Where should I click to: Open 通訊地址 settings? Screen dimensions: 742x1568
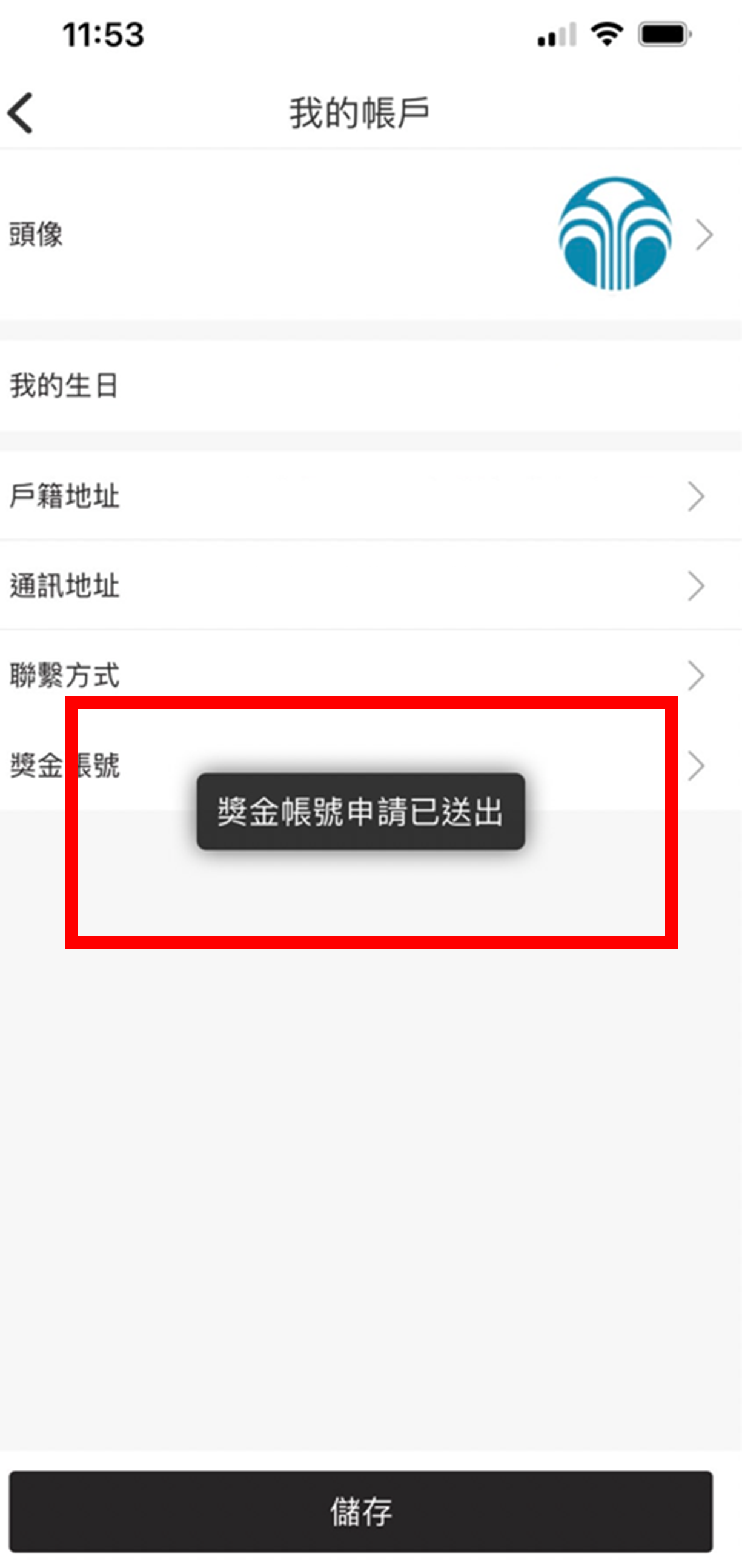pyautogui.click(x=369, y=585)
